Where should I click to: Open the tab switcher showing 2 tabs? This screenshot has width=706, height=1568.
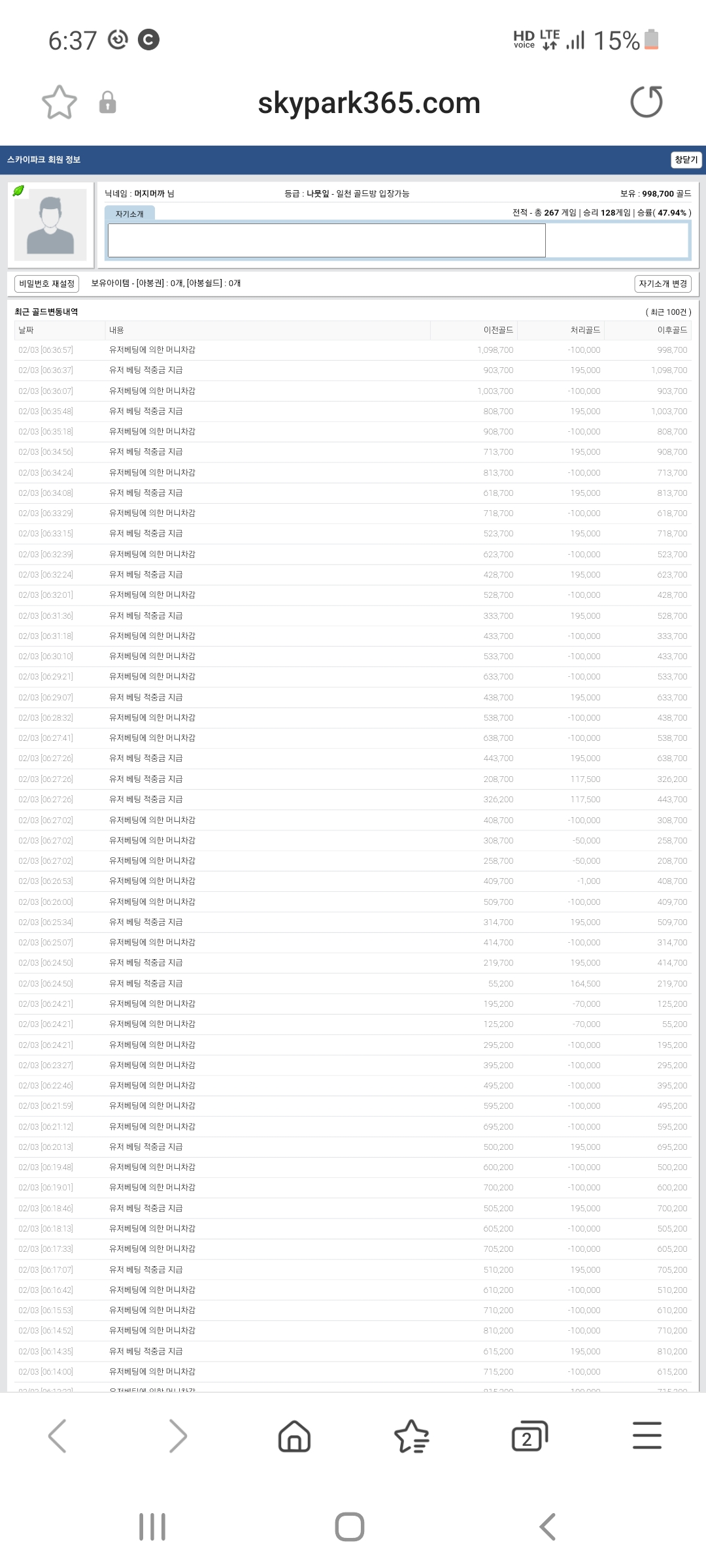529,1436
